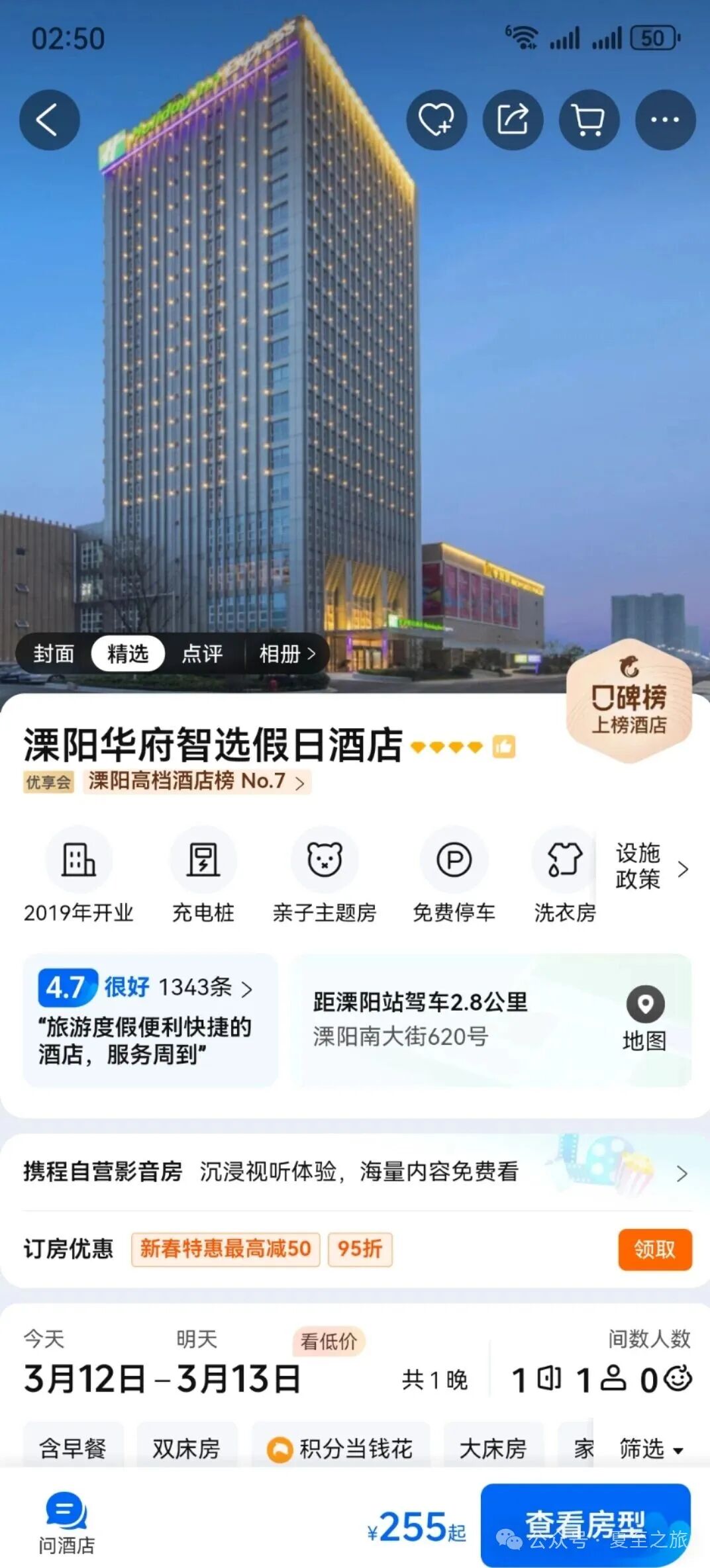
Task: Edit the 间数人数 room and guest count
Action: 601,1379
